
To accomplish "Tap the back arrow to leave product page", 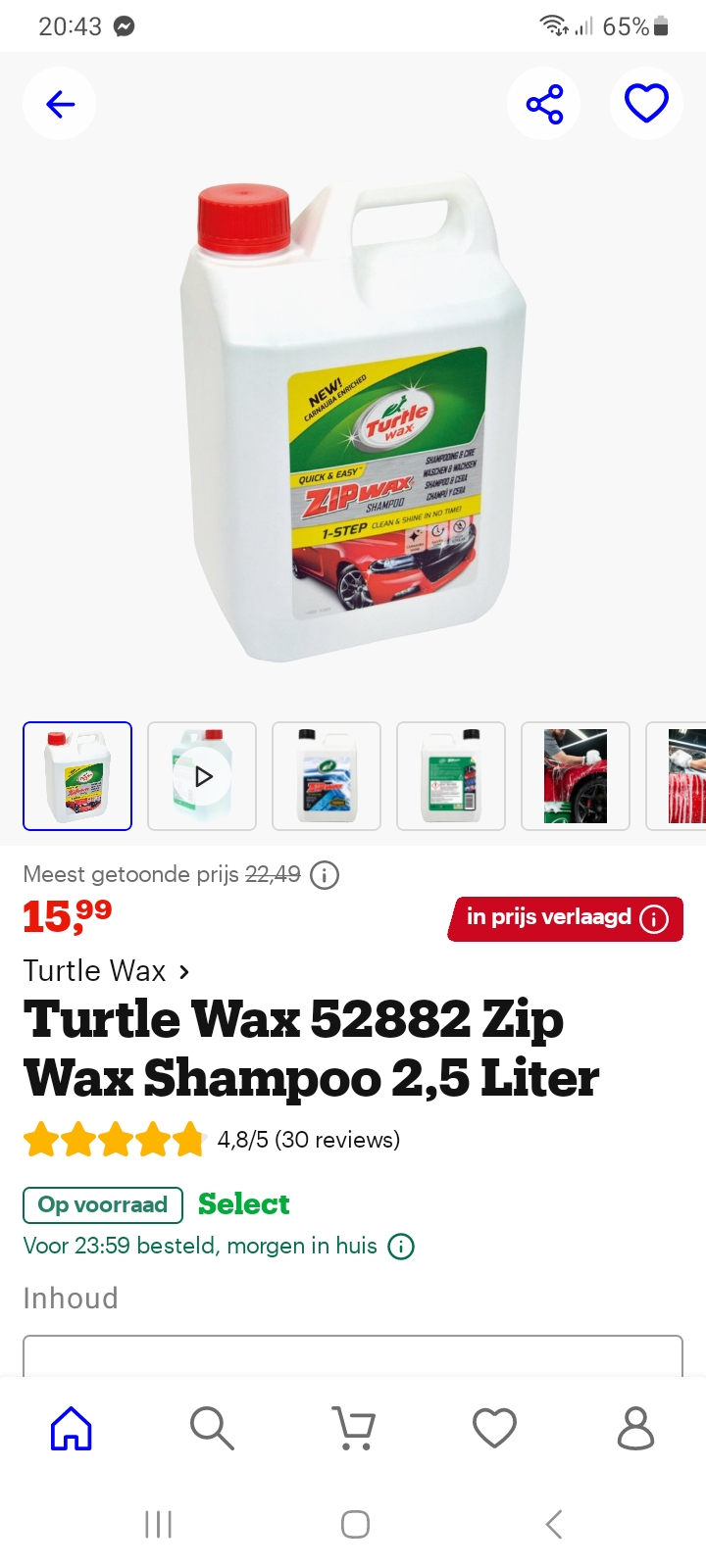I will (x=59, y=103).
